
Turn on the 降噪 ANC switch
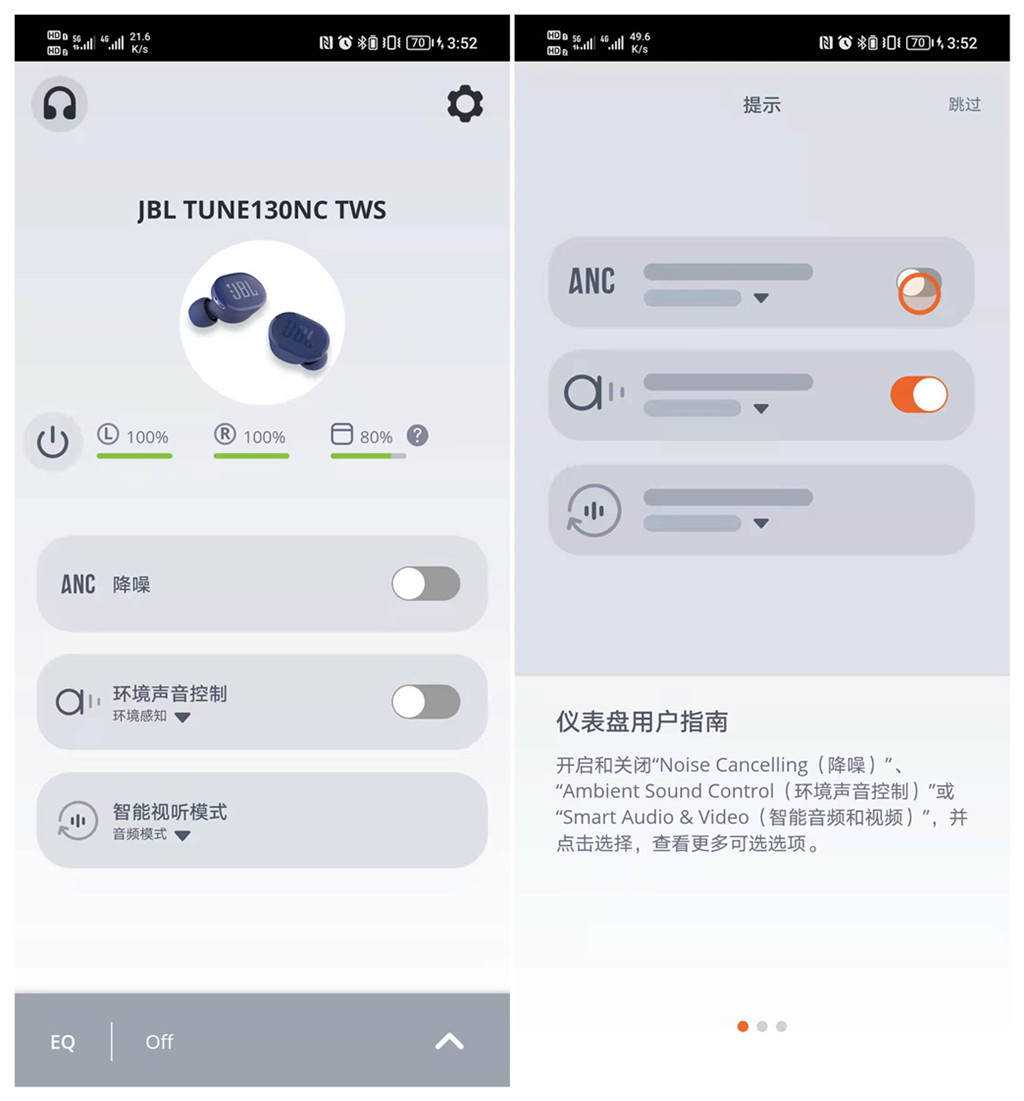[x=426, y=584]
